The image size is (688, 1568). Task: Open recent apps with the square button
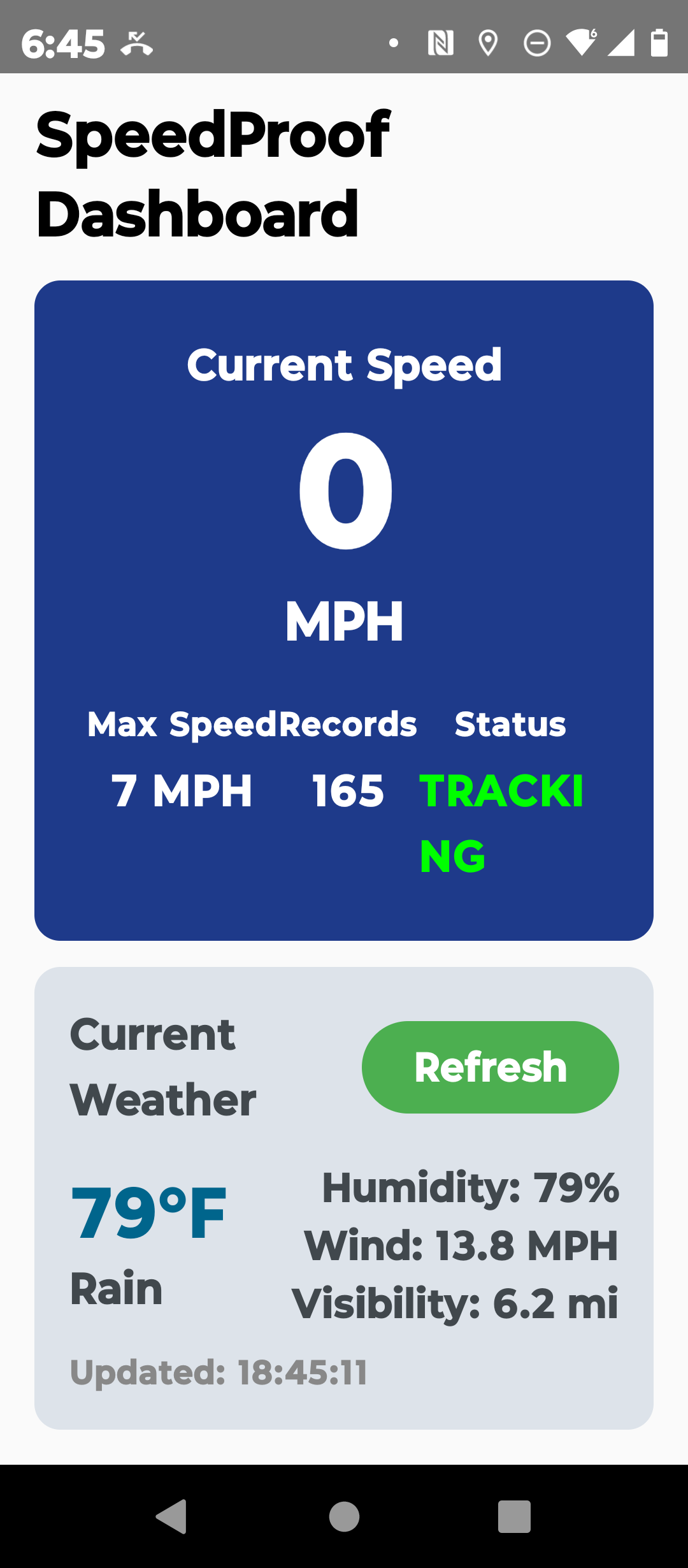tap(515, 1516)
